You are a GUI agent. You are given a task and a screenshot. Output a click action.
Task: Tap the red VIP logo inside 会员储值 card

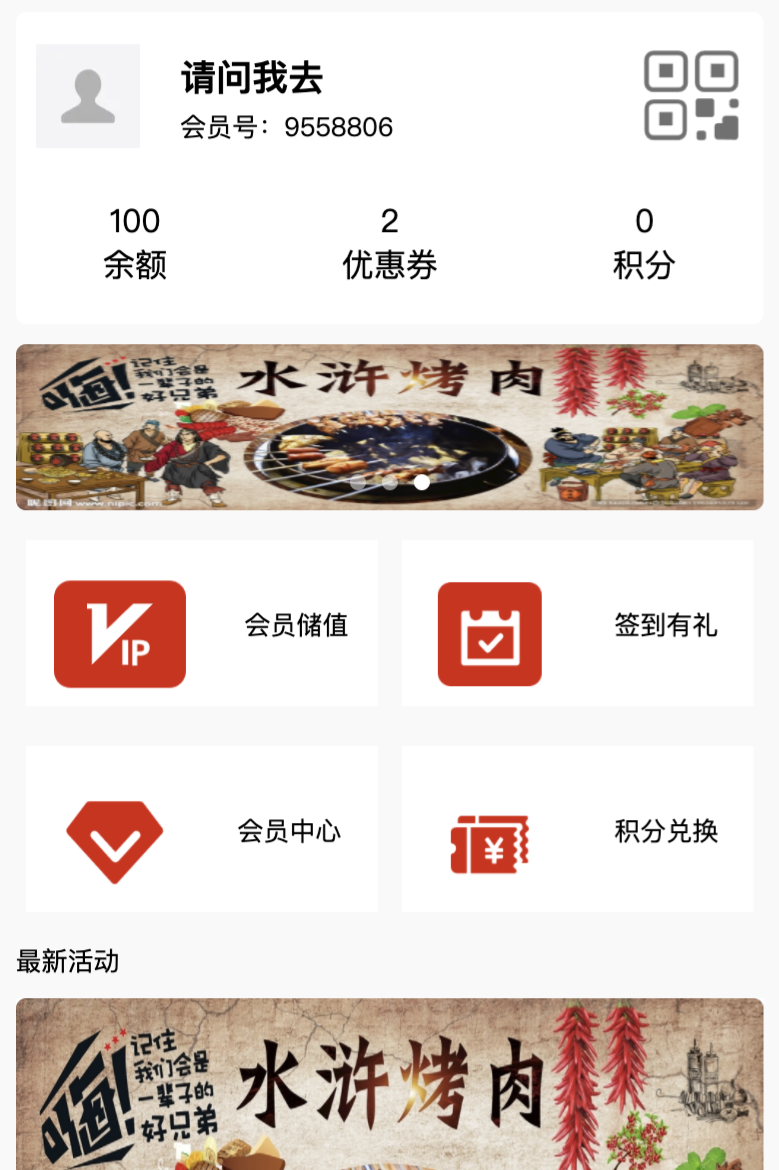tap(119, 634)
